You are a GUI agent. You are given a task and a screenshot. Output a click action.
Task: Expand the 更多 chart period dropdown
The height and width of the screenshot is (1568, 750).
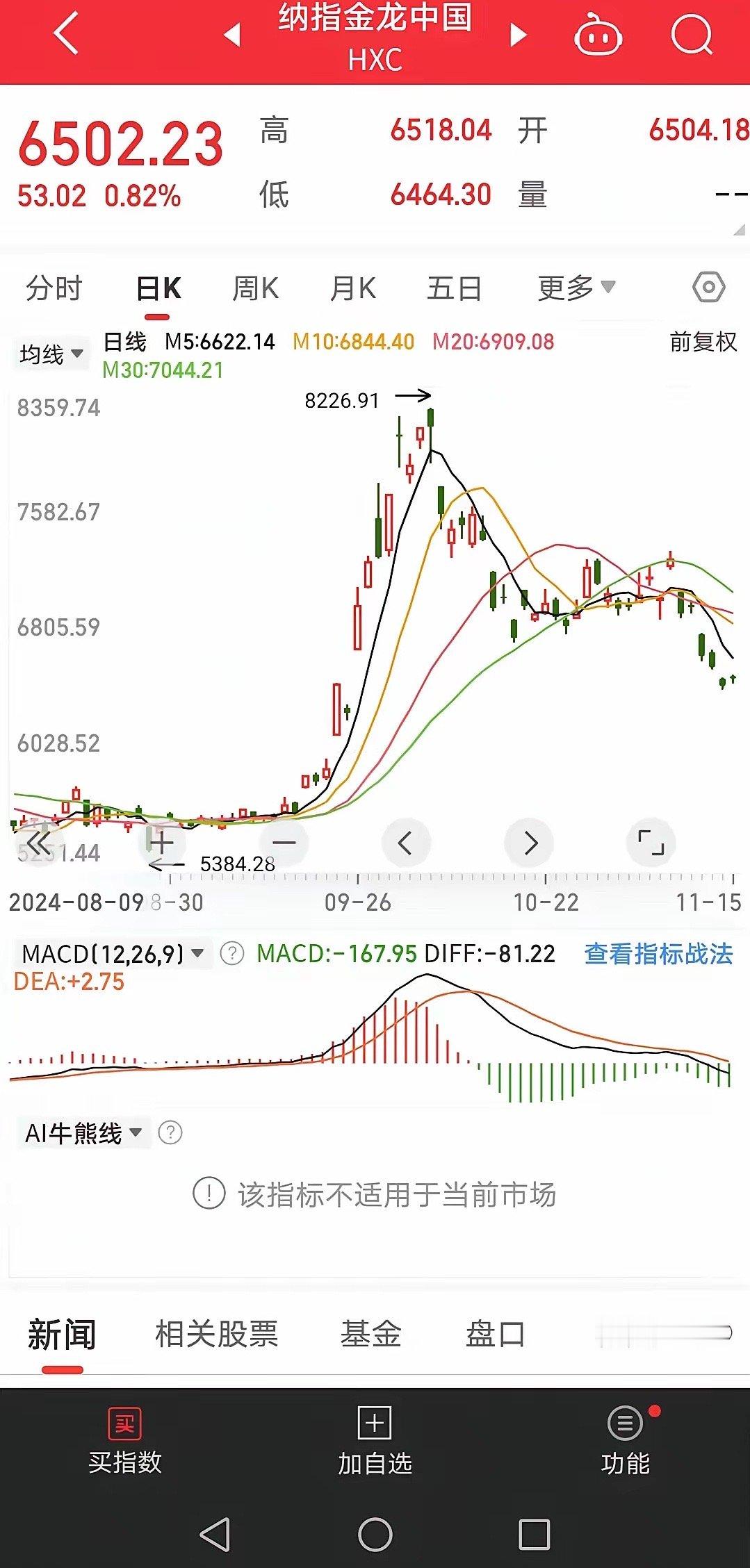[x=576, y=287]
